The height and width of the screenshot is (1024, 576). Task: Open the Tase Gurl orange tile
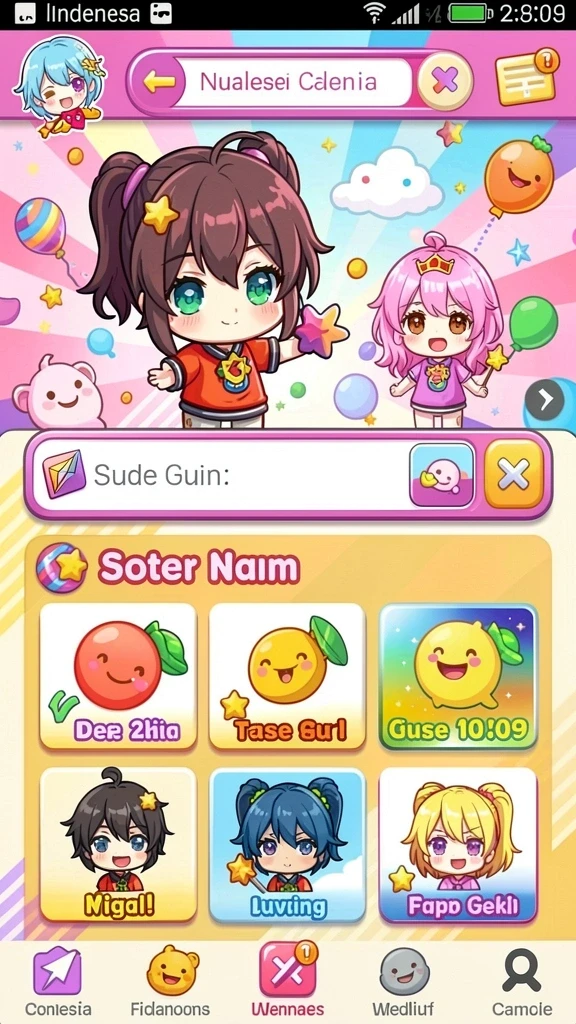pyautogui.click(x=287, y=676)
